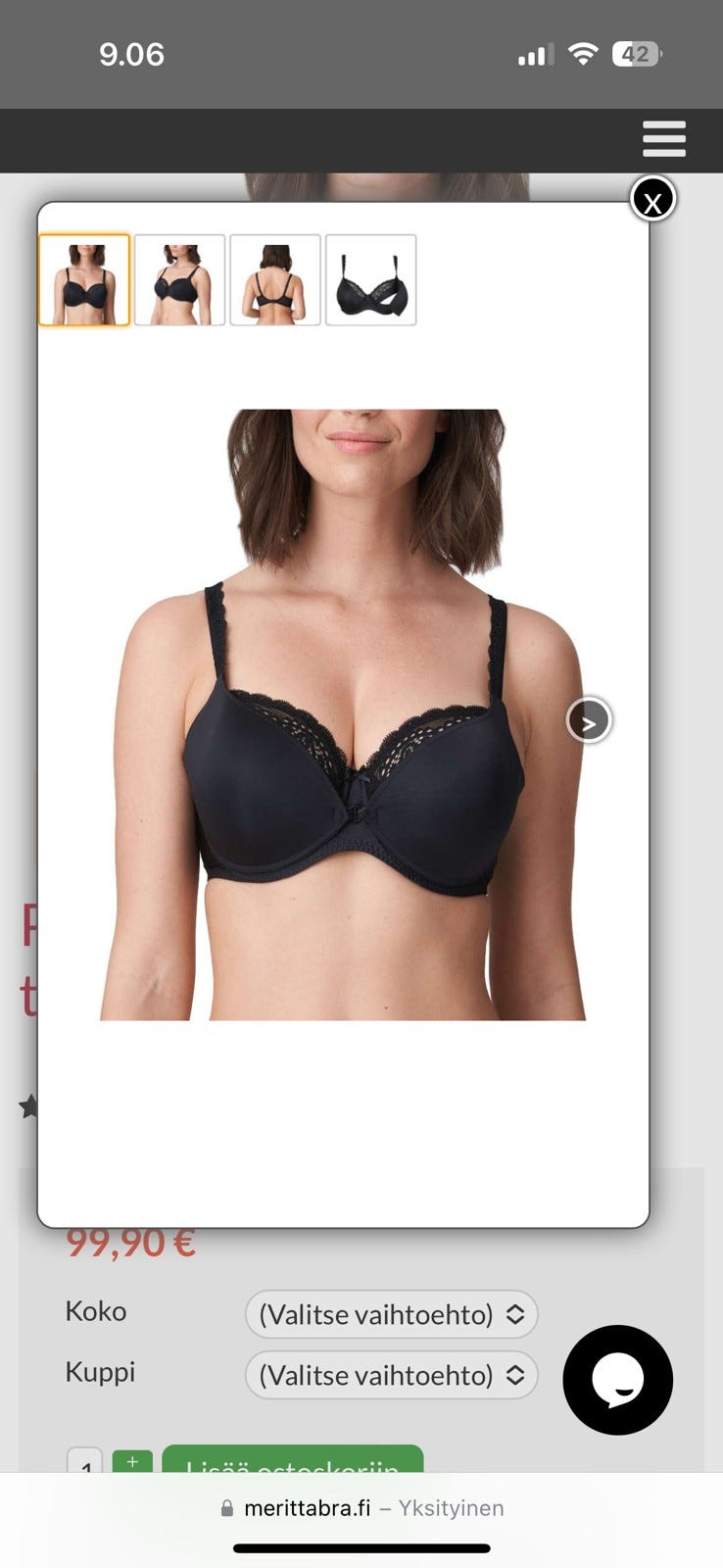Open the Koko size dropdown

click(391, 1314)
